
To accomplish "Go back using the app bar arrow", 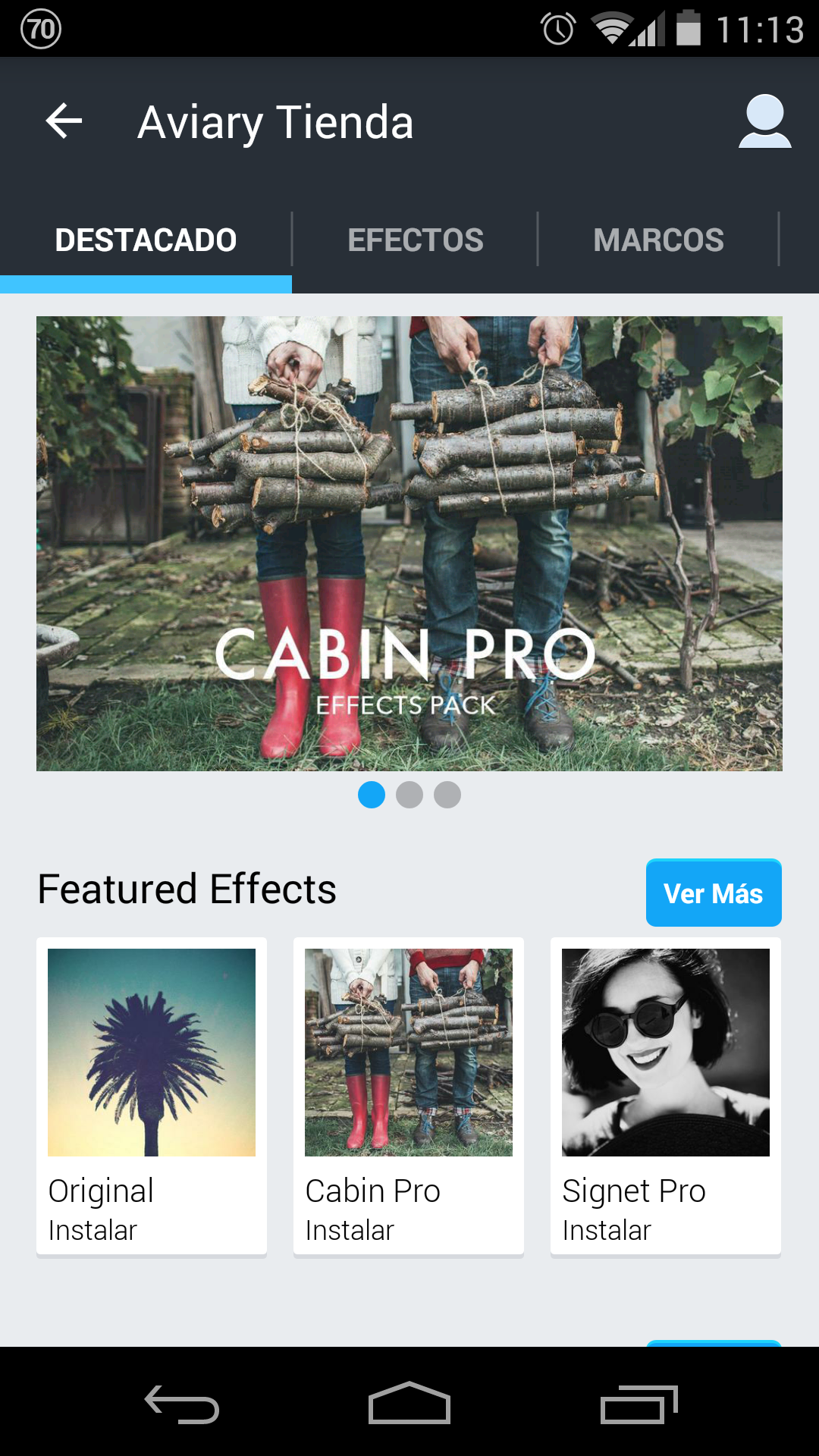I will click(64, 121).
